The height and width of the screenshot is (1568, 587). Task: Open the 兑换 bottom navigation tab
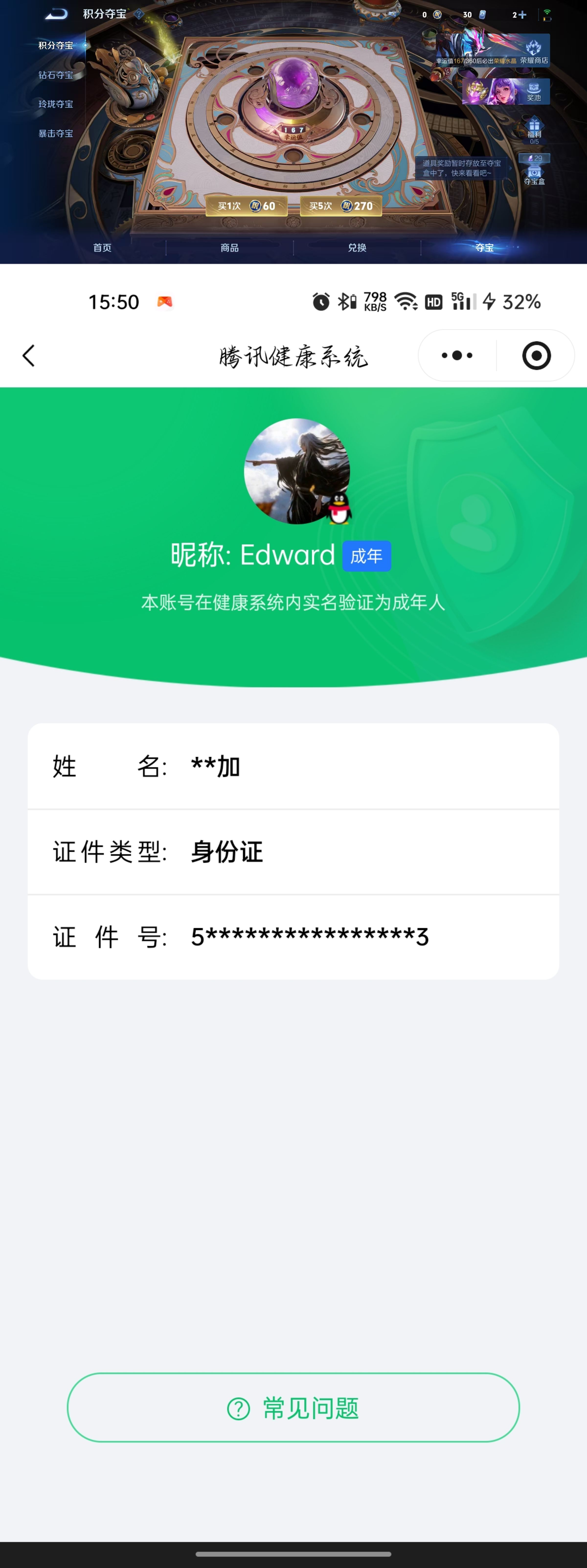coord(357,248)
